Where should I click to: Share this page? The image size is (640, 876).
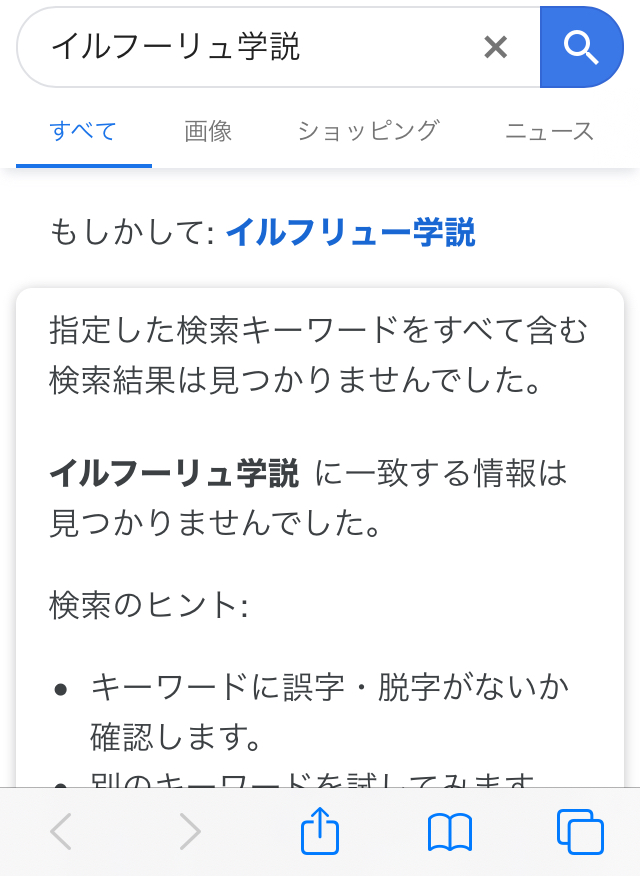pos(320,831)
